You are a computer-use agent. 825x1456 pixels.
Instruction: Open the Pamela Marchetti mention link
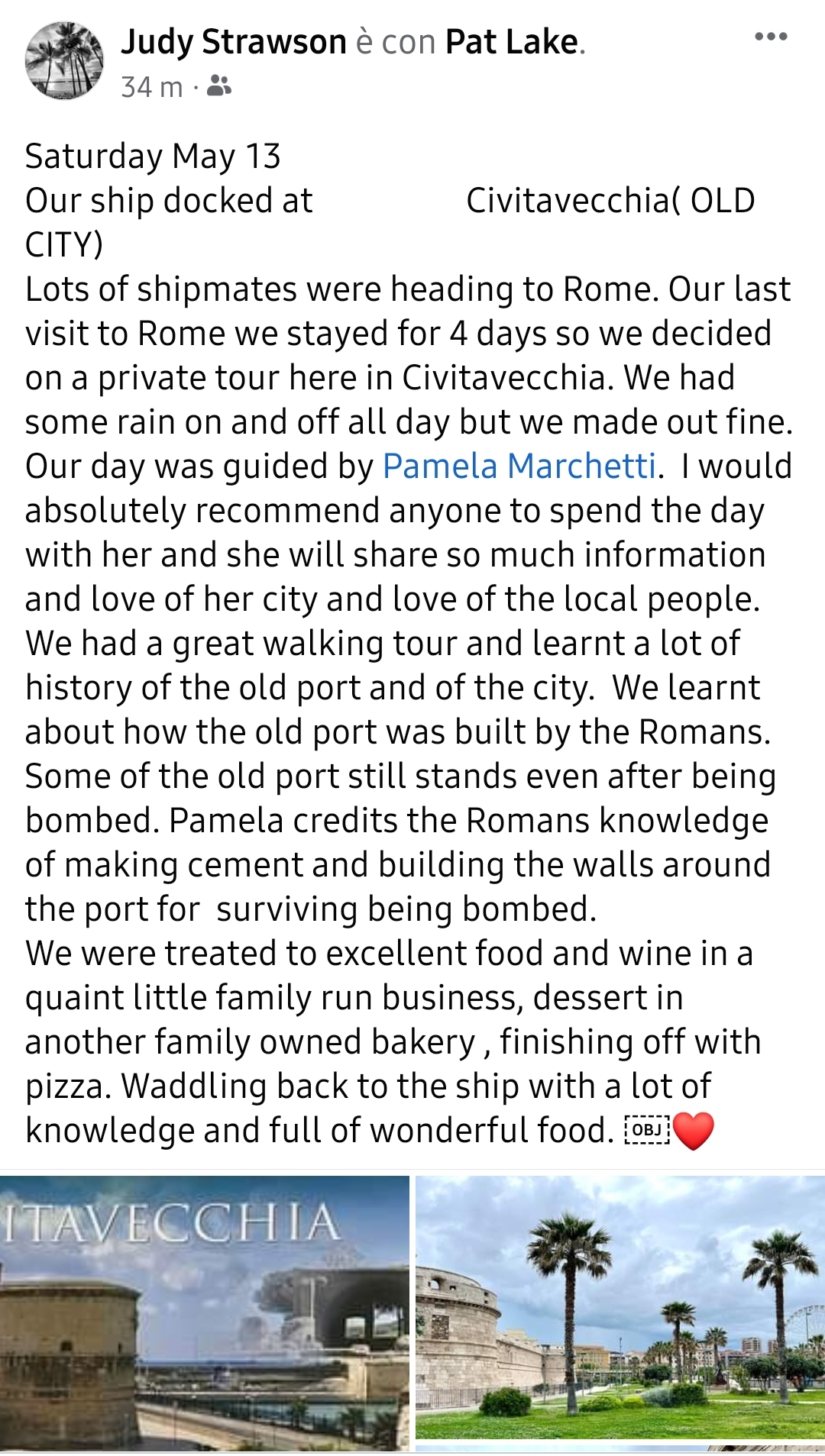[519, 466]
